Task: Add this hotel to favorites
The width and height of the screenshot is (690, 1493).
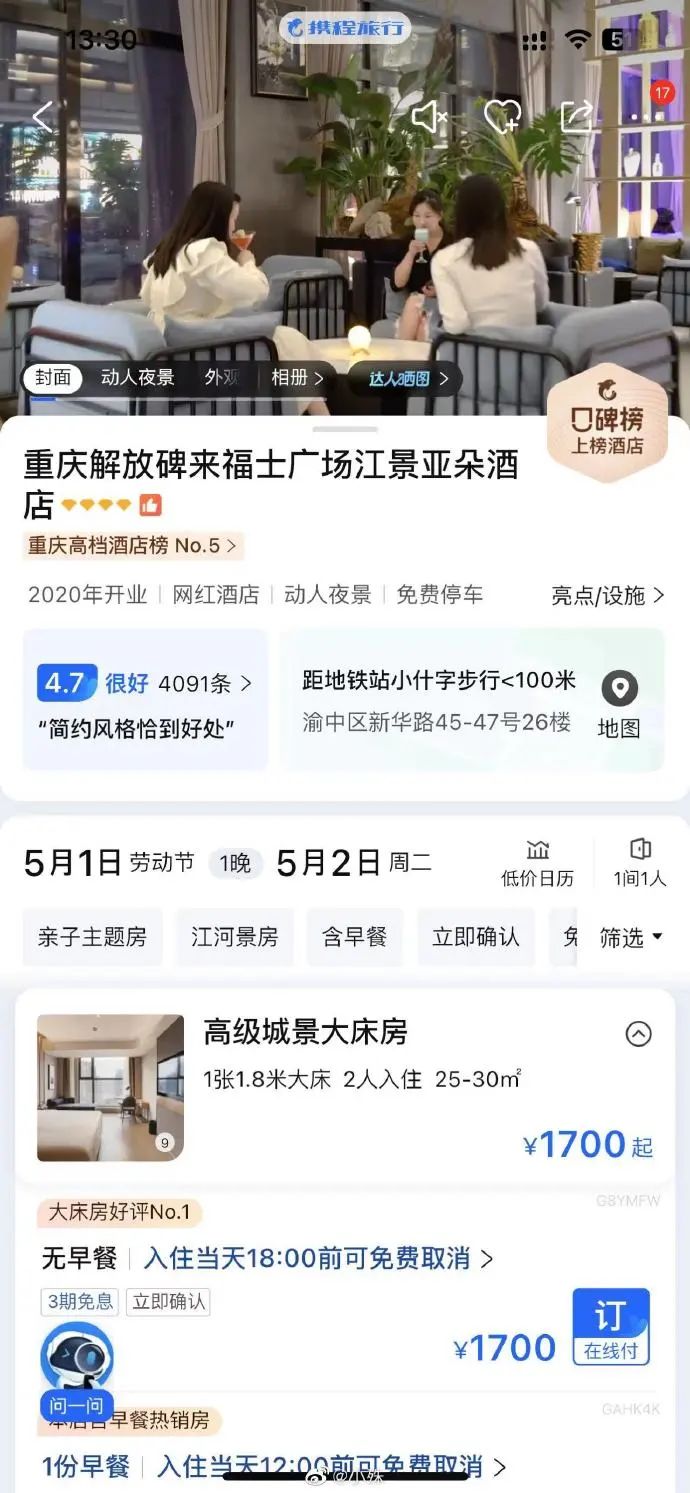Action: click(x=502, y=117)
